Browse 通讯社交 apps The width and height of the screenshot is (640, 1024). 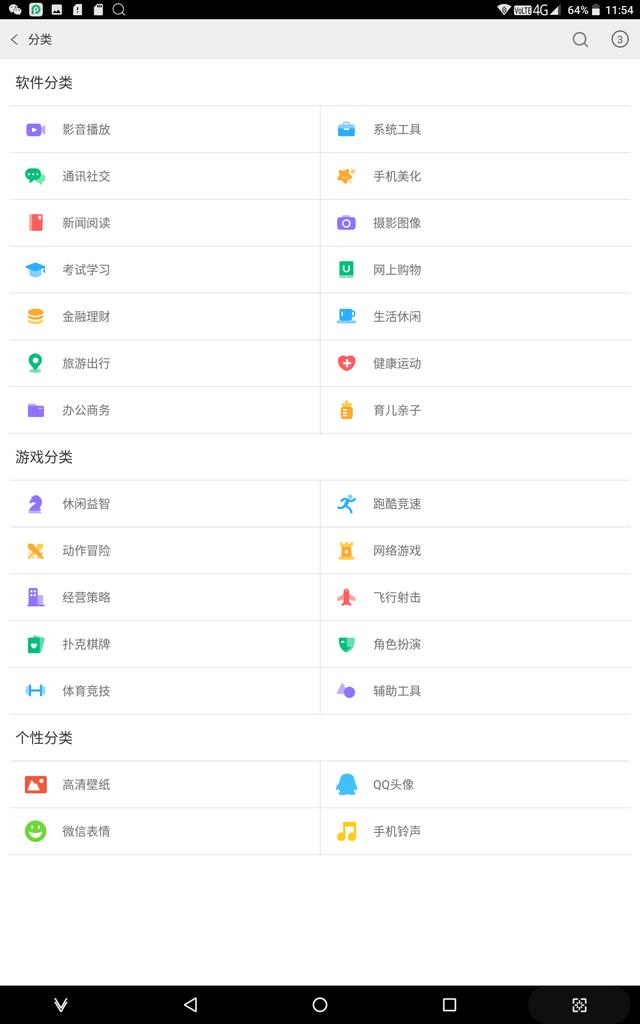[x=86, y=176]
